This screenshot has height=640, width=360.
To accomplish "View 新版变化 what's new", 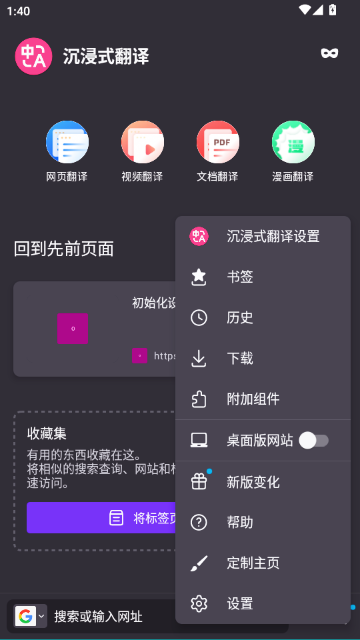I will click(263, 482).
